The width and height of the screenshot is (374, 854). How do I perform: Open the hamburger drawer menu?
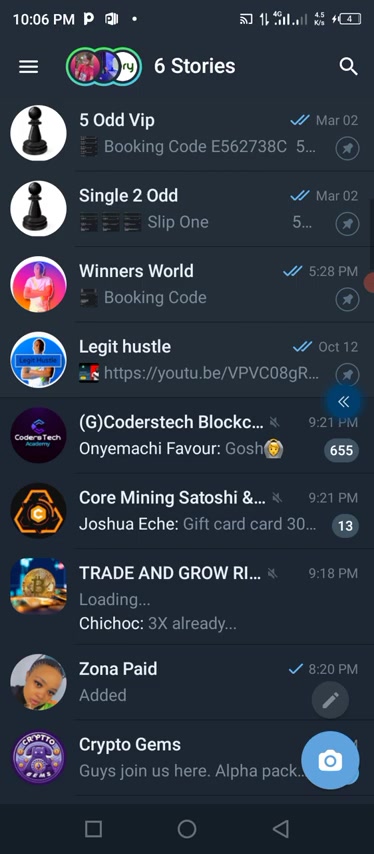(x=28, y=66)
